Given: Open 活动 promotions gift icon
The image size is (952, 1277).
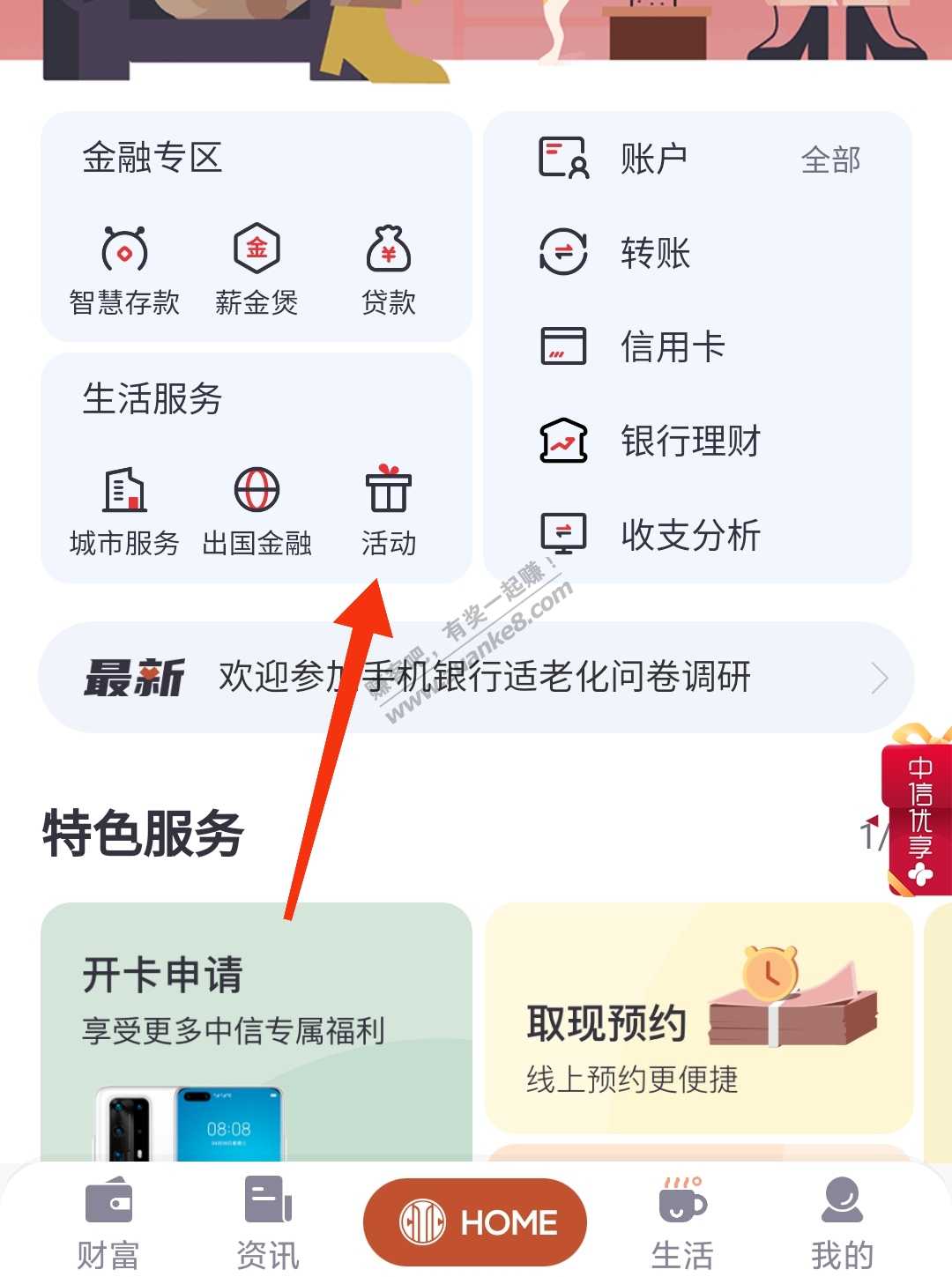Looking at the screenshot, I should pos(389,510).
